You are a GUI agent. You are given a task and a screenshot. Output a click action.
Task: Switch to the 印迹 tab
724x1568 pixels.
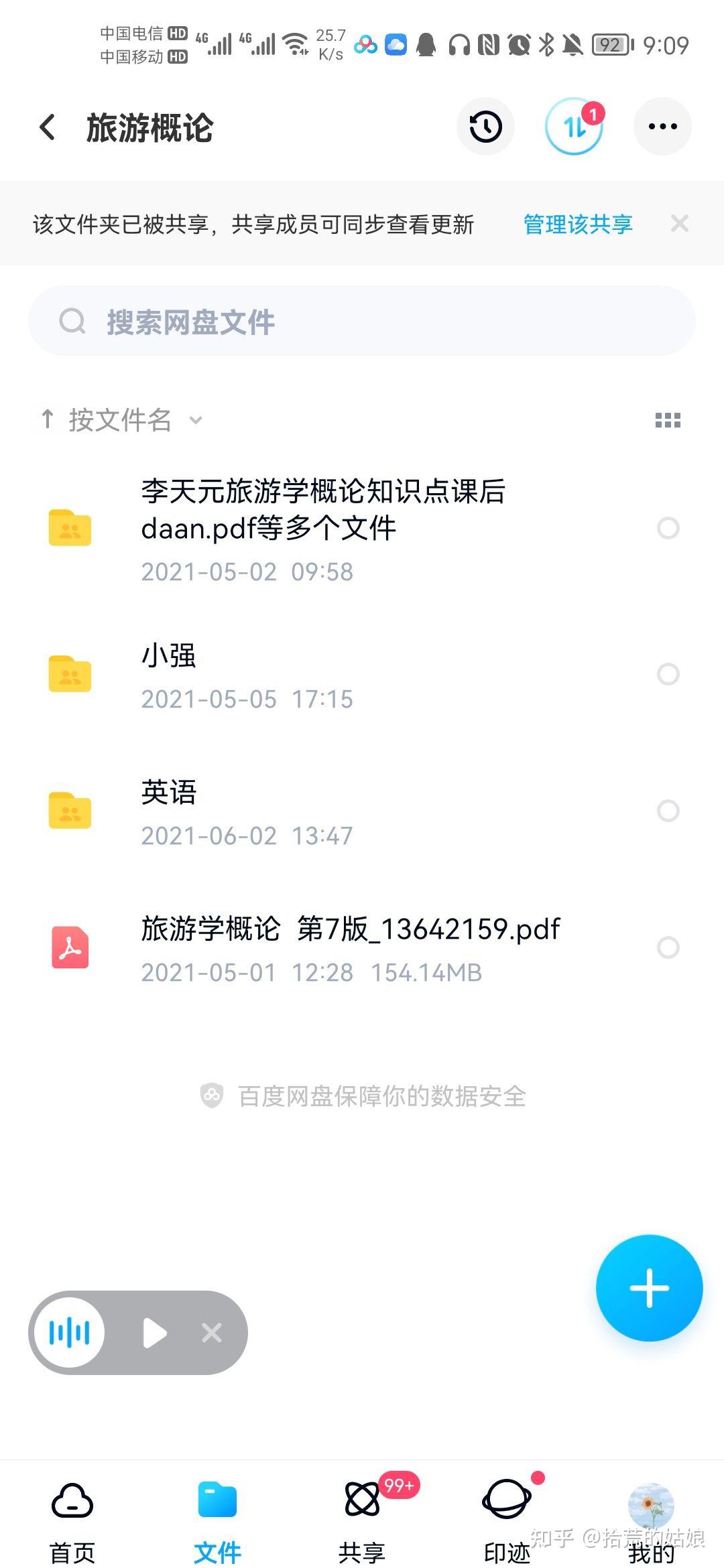click(507, 1520)
